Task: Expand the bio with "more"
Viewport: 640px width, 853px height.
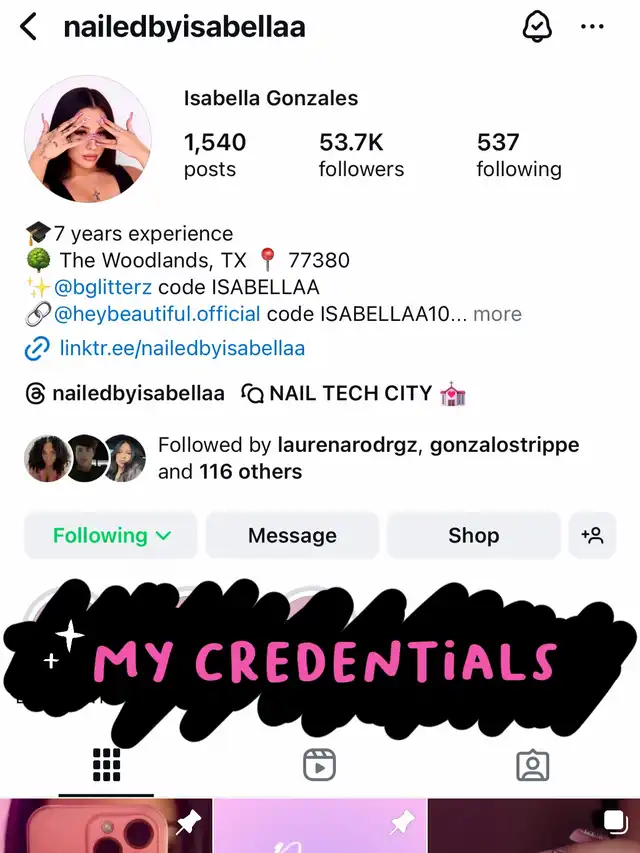Action: pyautogui.click(x=497, y=314)
